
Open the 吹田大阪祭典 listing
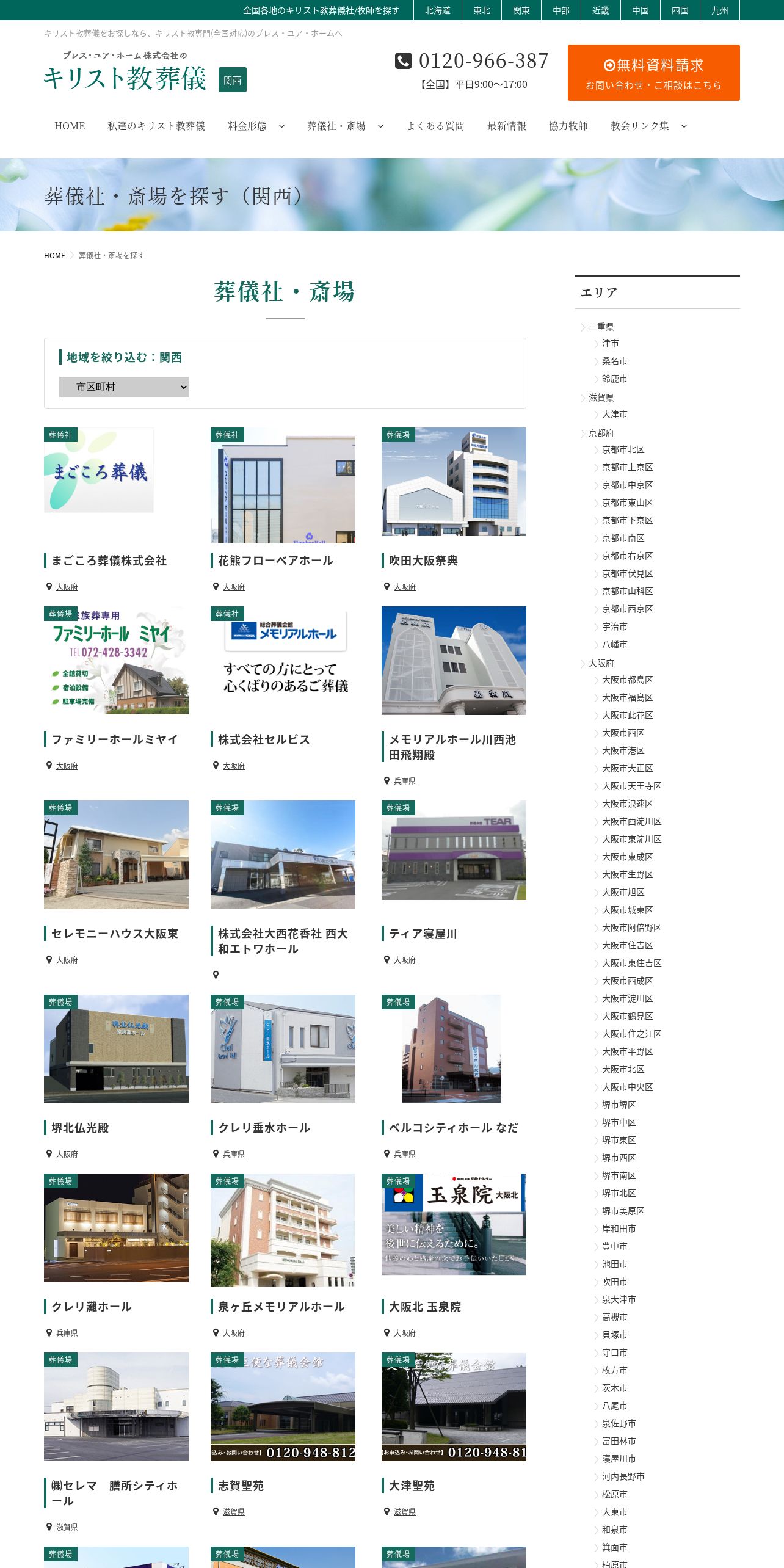coord(423,561)
